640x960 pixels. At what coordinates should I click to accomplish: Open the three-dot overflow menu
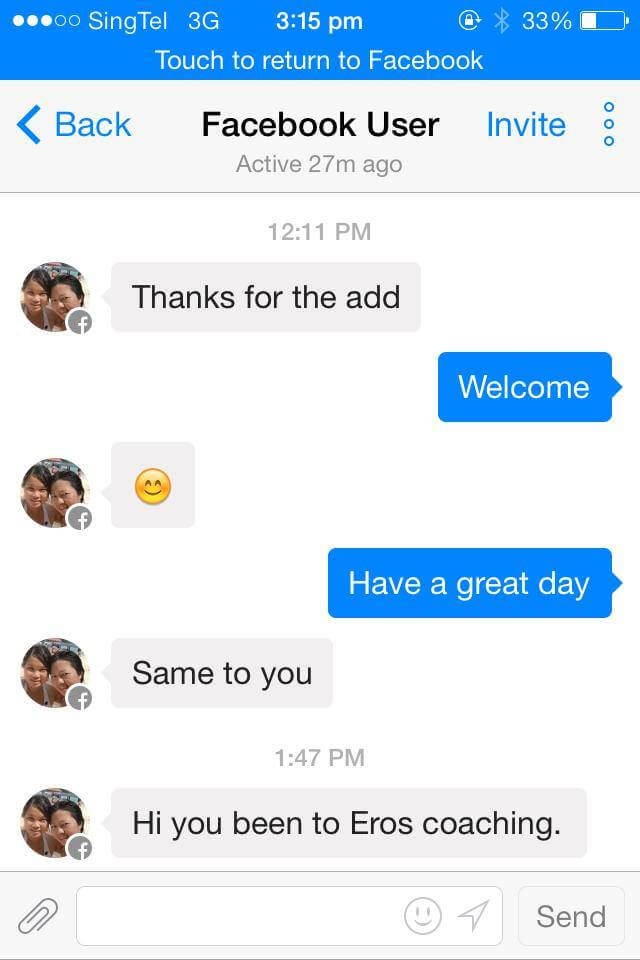coord(608,125)
